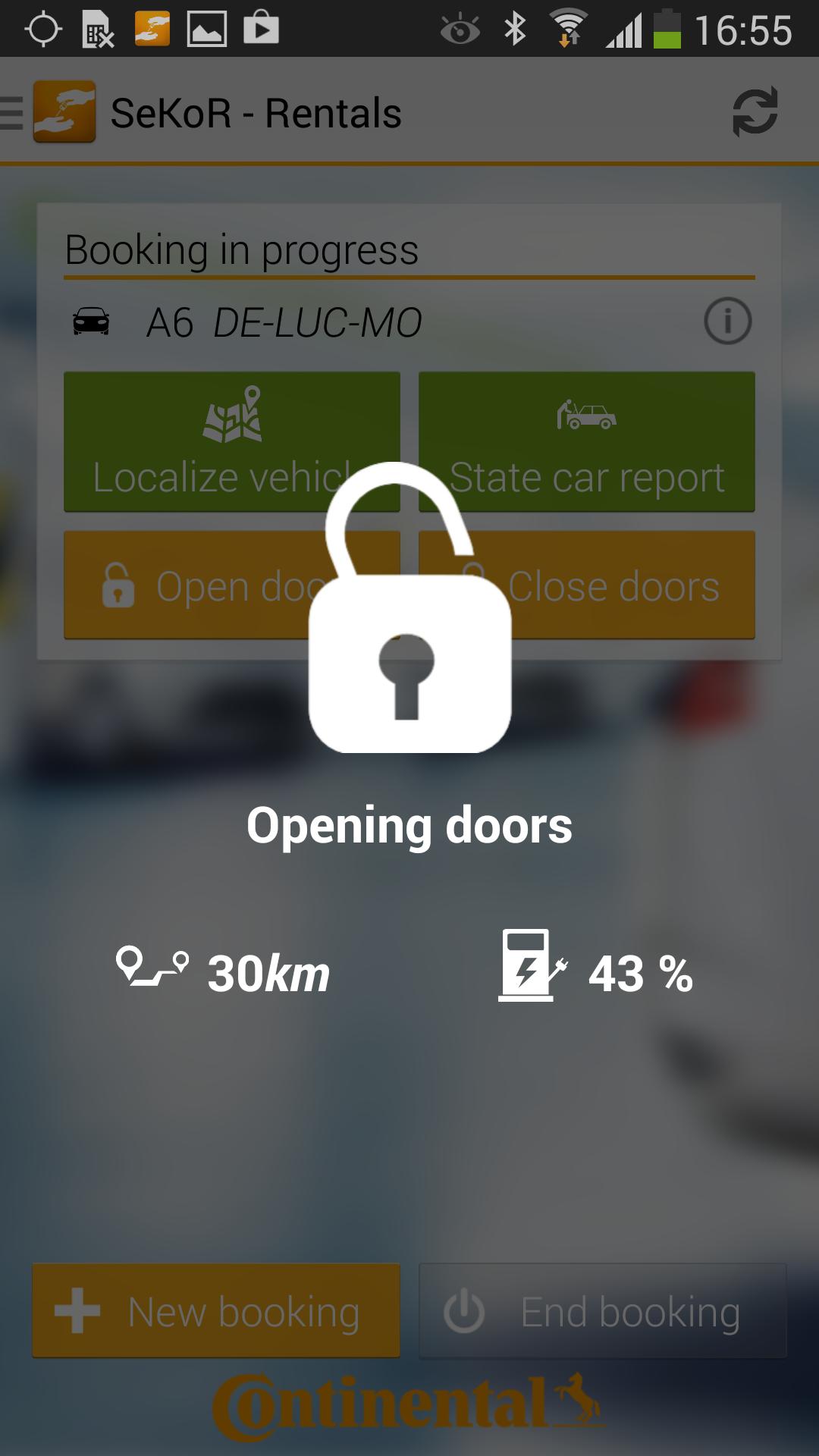The height and width of the screenshot is (1456, 819).
Task: Open the navigation drawer menu
Action: tap(13, 114)
